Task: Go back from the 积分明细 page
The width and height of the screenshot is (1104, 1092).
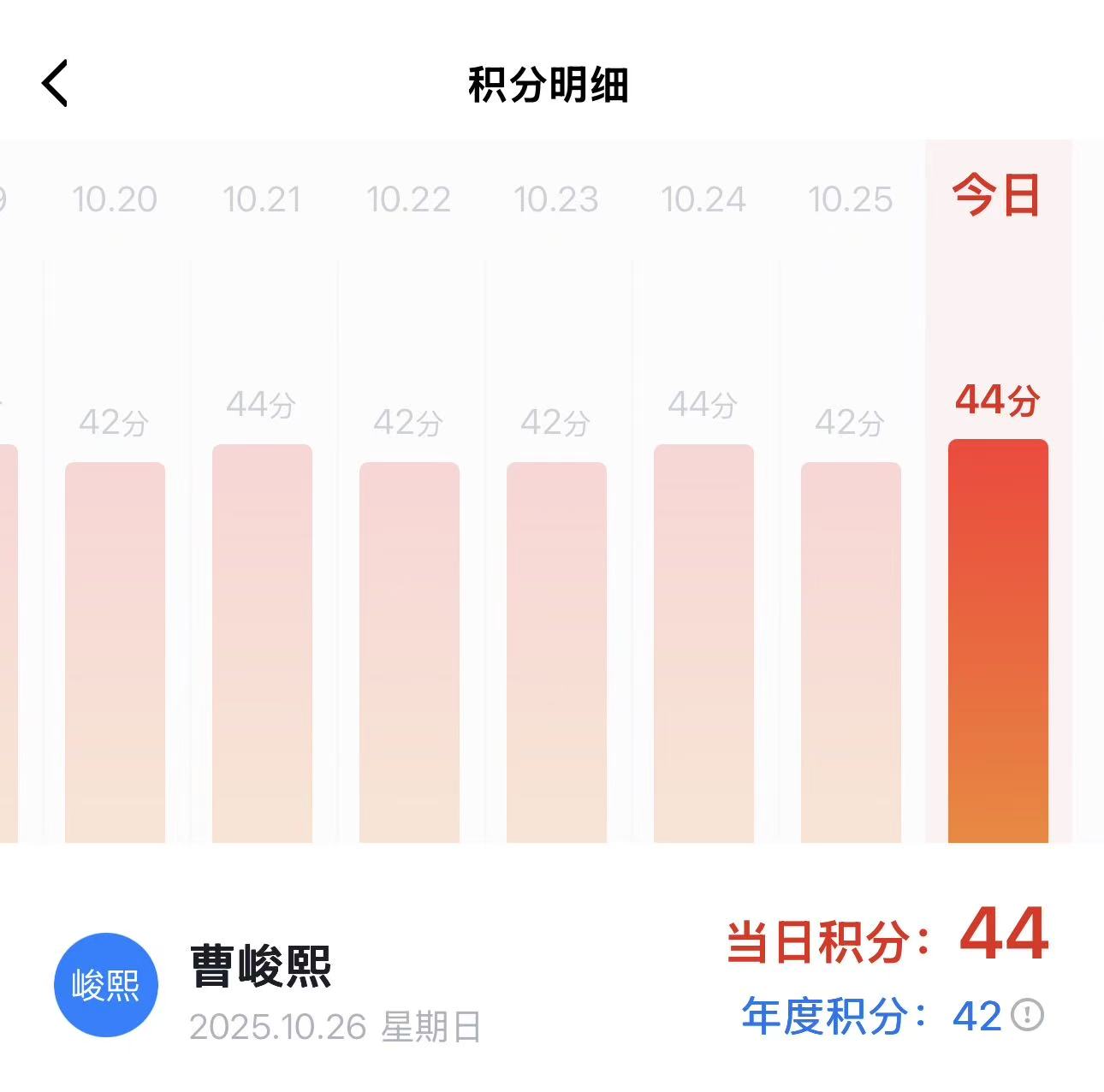Action: click(x=55, y=84)
